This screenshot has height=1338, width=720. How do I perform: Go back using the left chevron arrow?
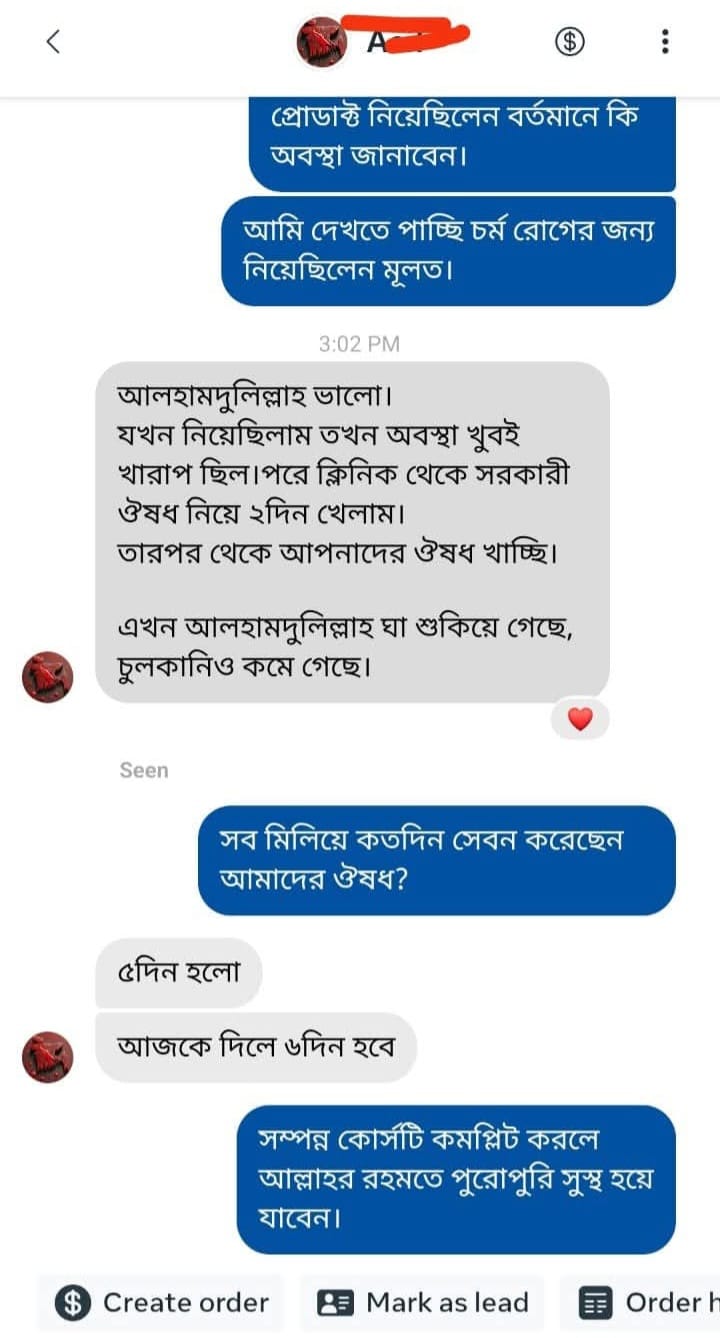pos(53,42)
